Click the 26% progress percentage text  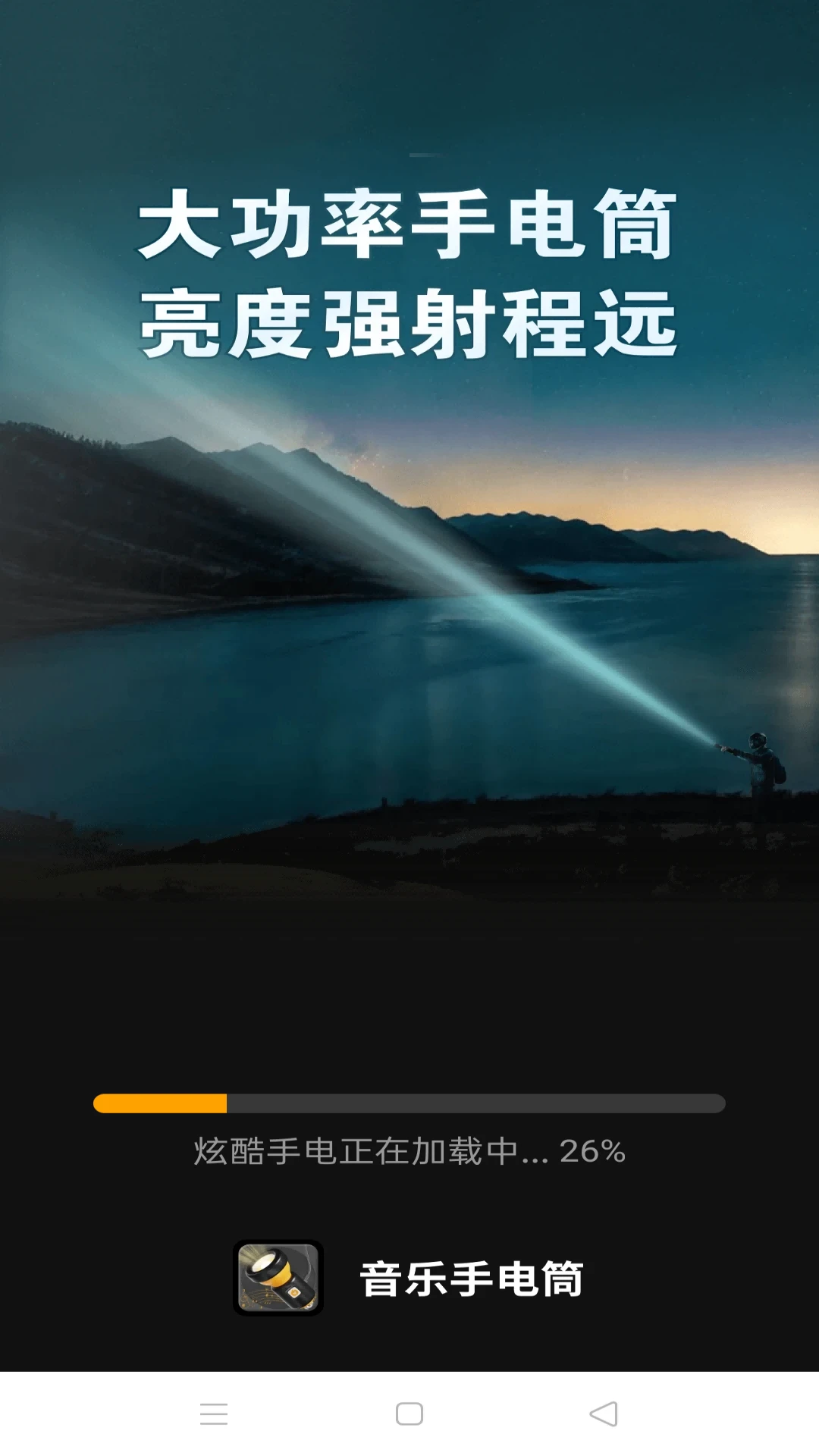pos(591,1150)
